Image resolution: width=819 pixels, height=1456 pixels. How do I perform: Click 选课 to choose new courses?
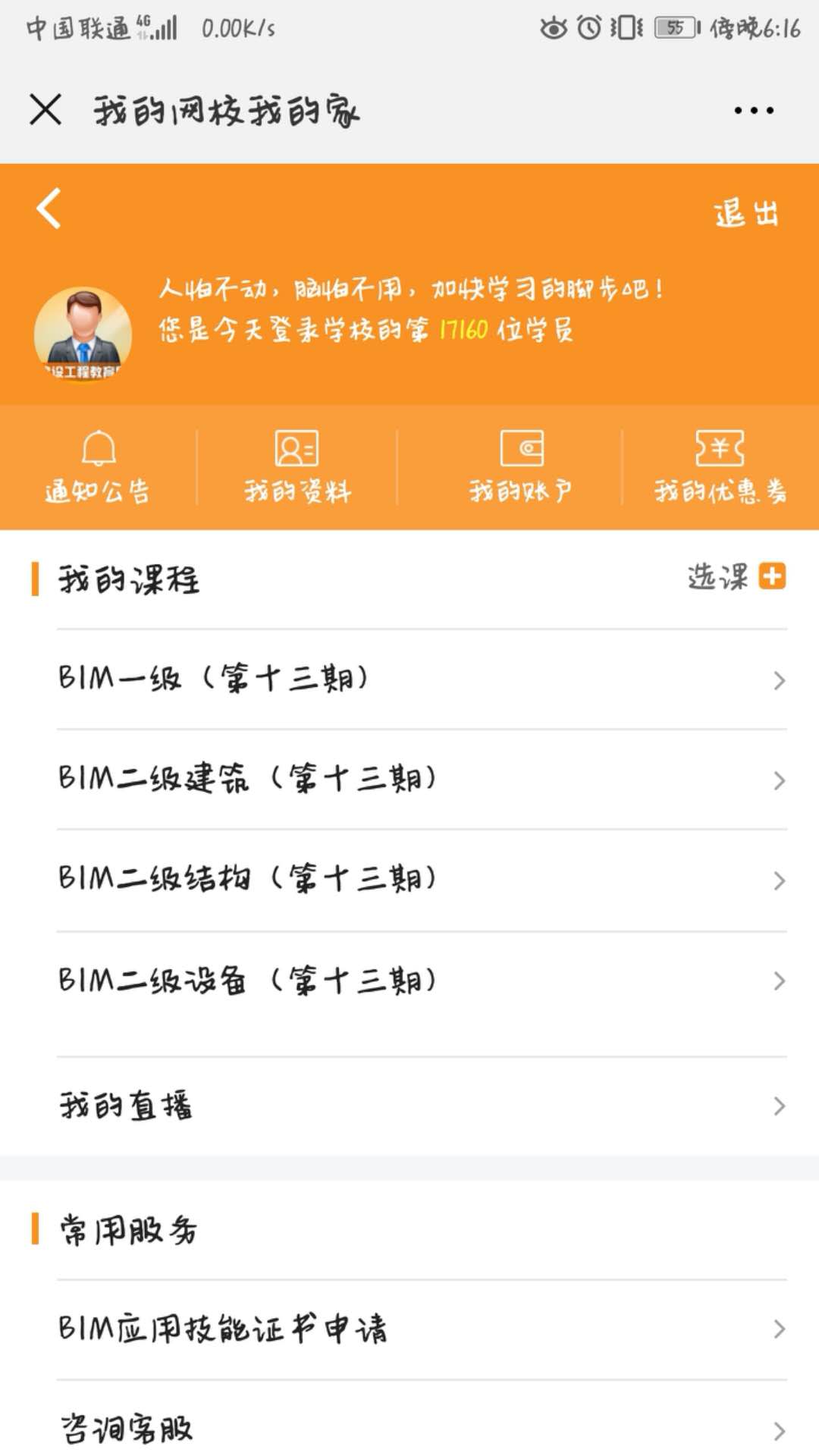717,576
